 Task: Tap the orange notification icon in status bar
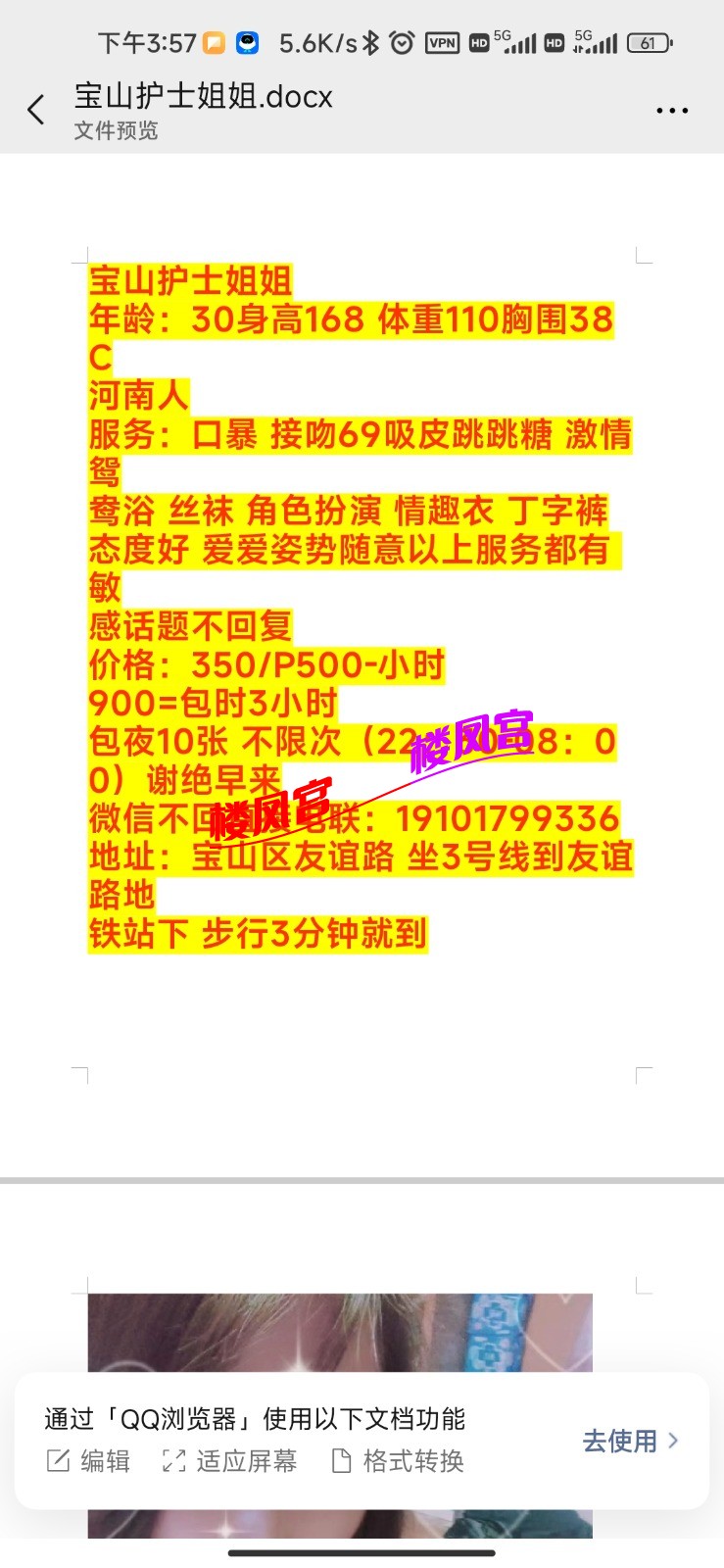[x=213, y=41]
